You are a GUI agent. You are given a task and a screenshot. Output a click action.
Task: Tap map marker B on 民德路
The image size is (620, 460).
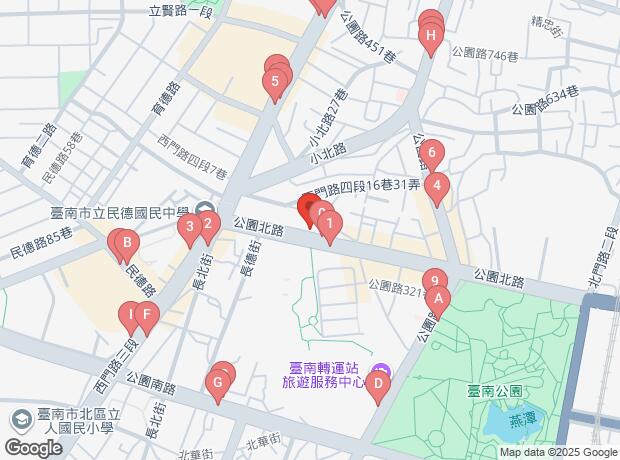pos(126,242)
